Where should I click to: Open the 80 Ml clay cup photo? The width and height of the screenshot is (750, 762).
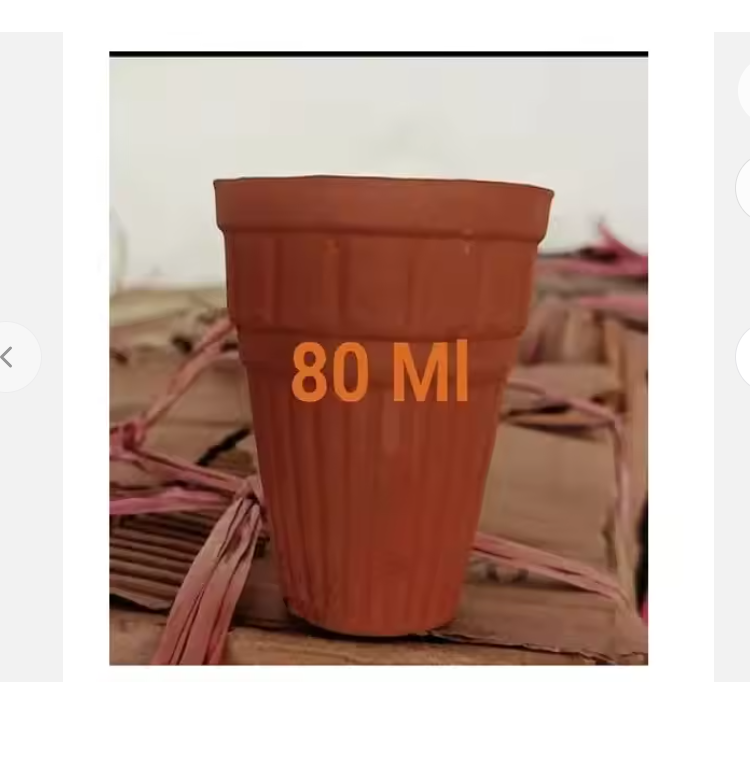click(x=379, y=358)
